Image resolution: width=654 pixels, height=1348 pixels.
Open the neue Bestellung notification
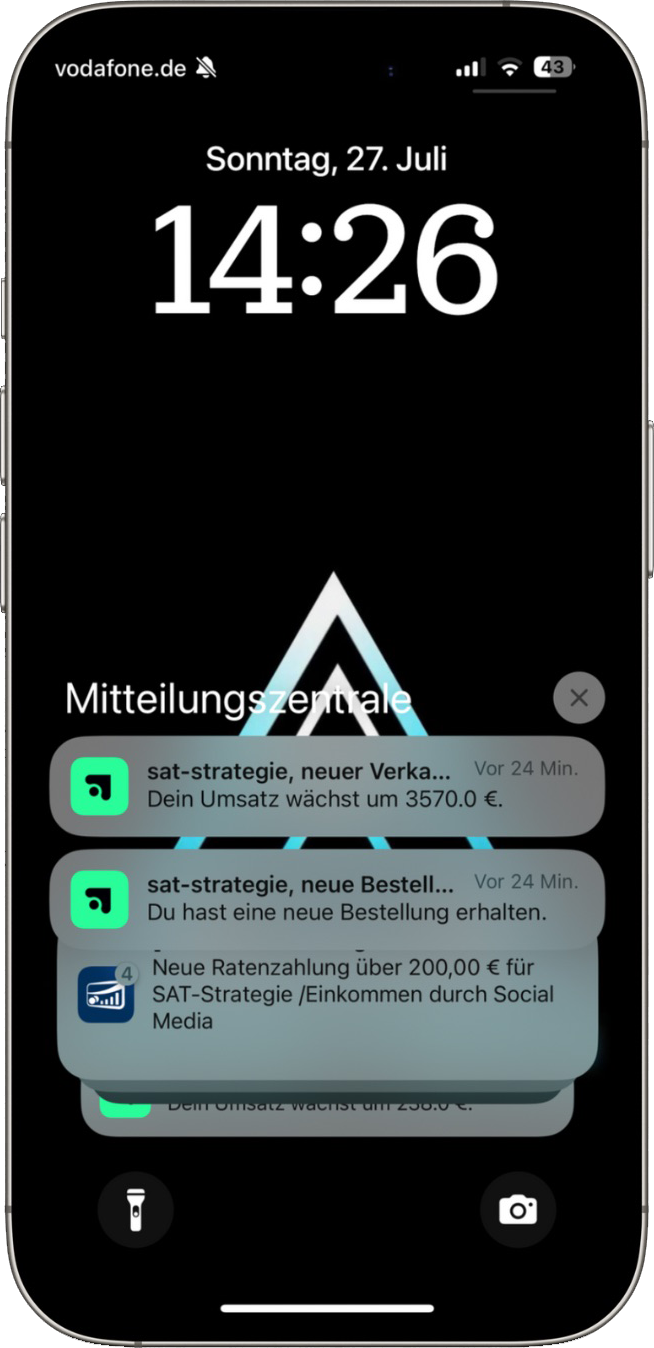(326, 899)
